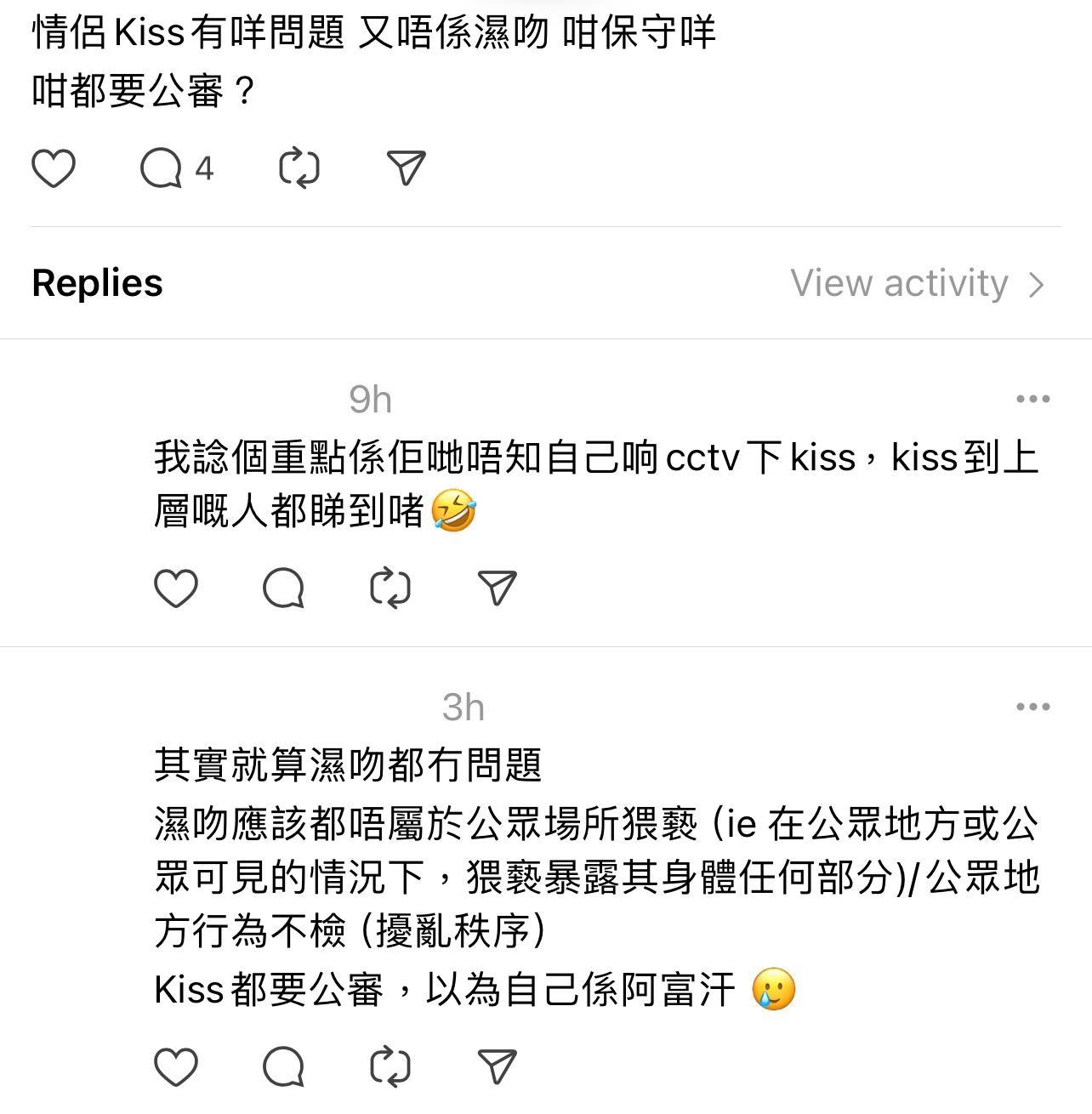The width and height of the screenshot is (1092, 1114).
Task: Like the main post about couples kissing
Action: point(54,168)
